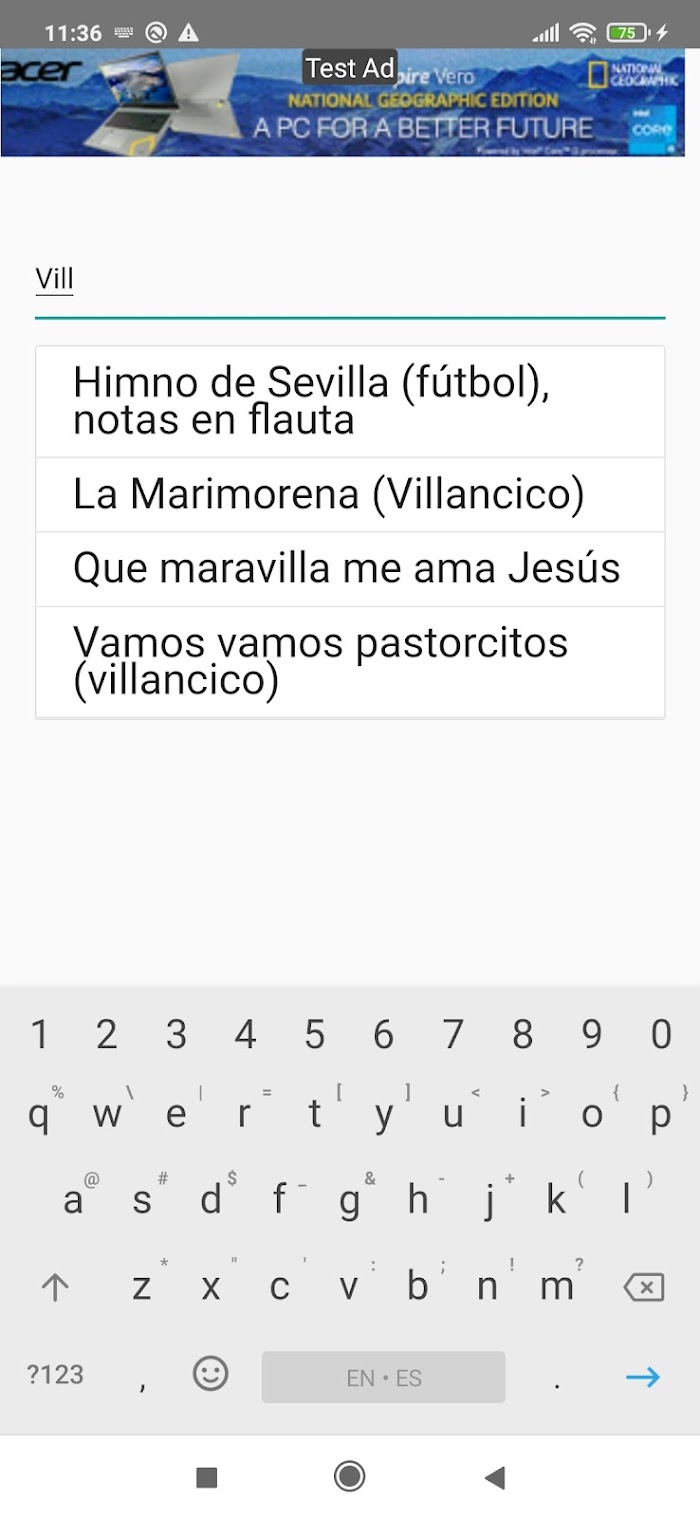Image resolution: width=700 pixels, height=1518 pixels.
Task: Select La Marimorena (Villancico) suggestion
Action: 350,495
